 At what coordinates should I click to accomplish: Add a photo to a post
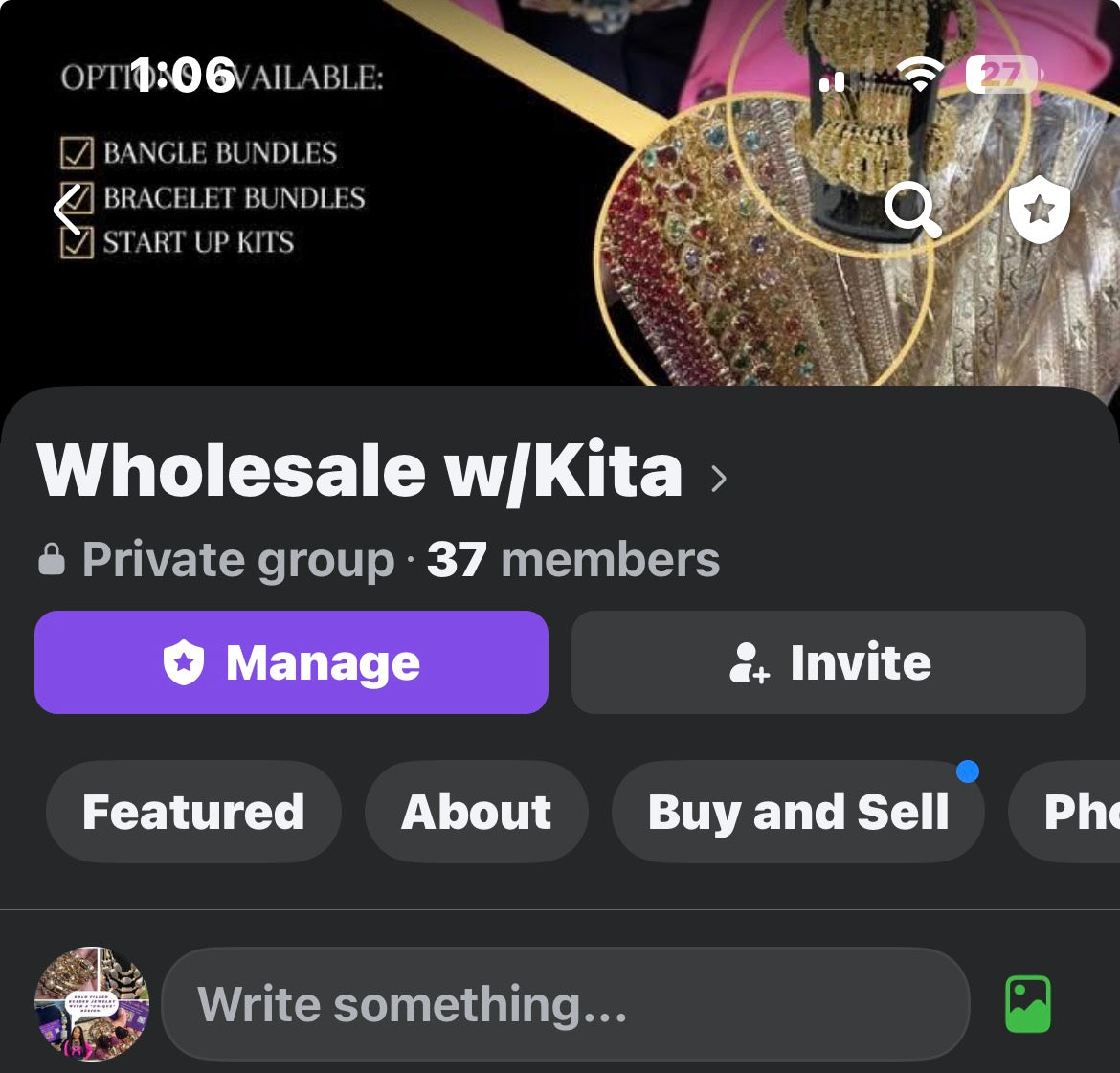(x=1028, y=1004)
